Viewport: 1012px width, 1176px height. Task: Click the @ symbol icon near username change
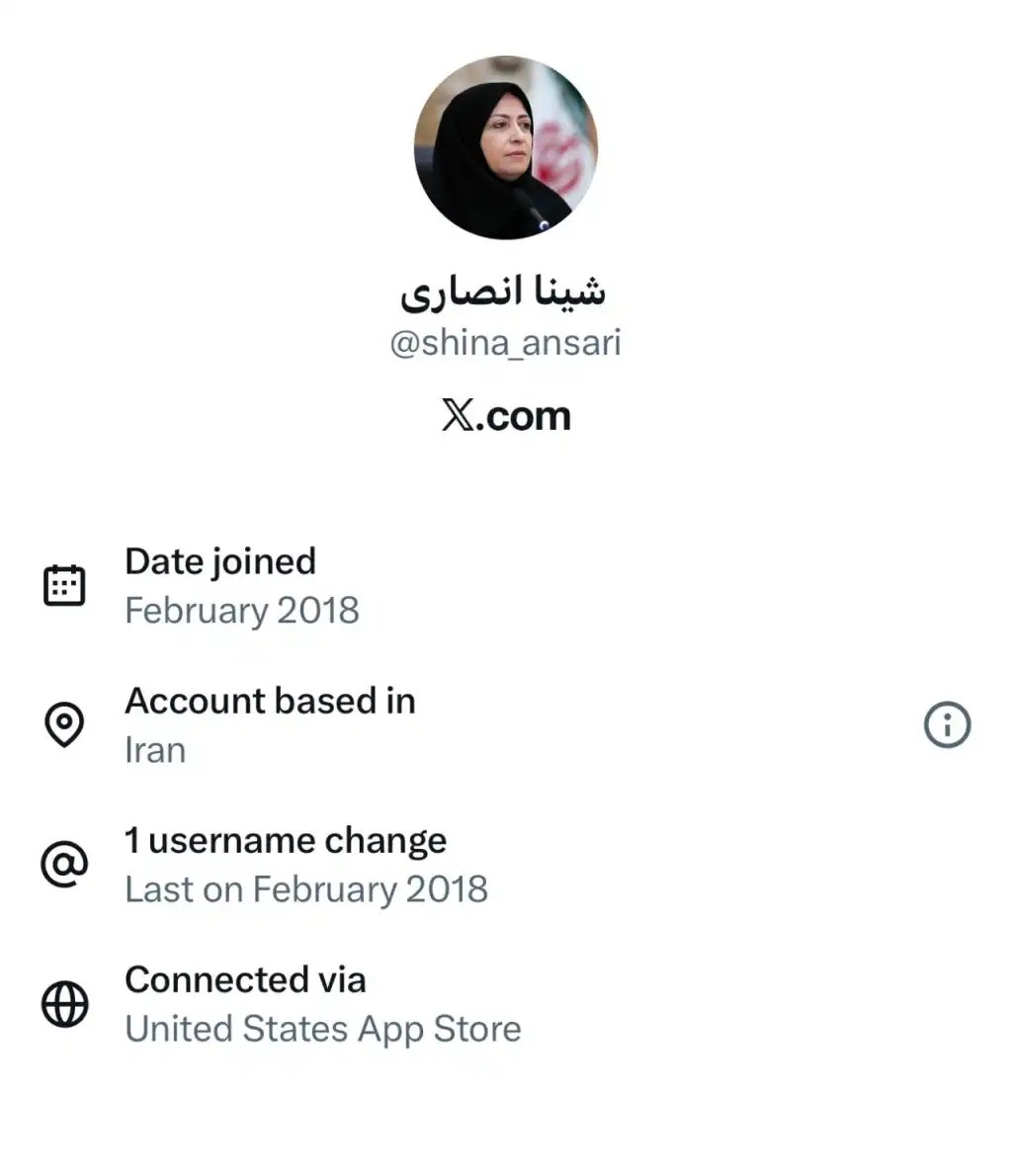[x=63, y=864]
